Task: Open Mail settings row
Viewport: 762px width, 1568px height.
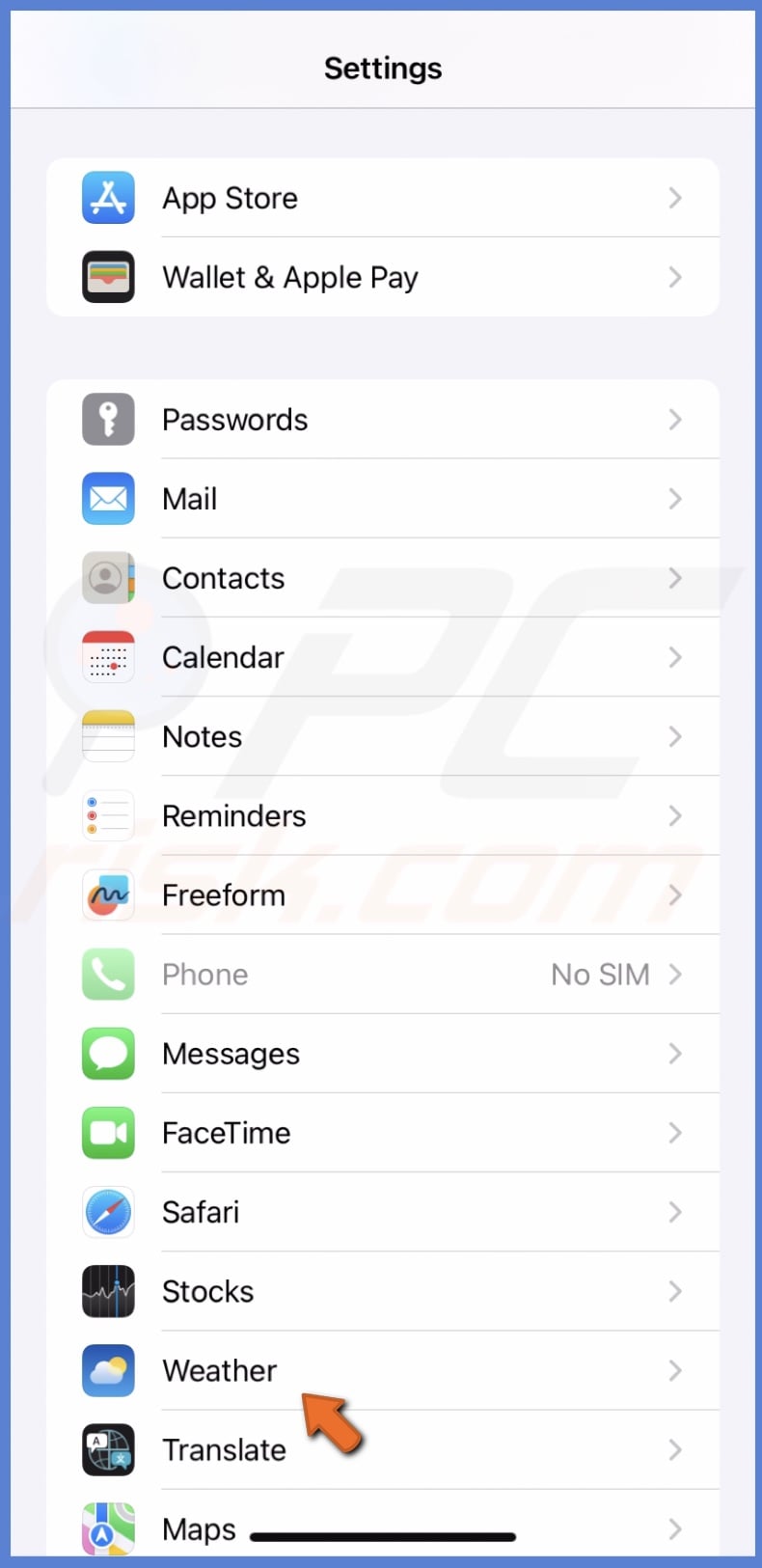Action: pos(382,499)
